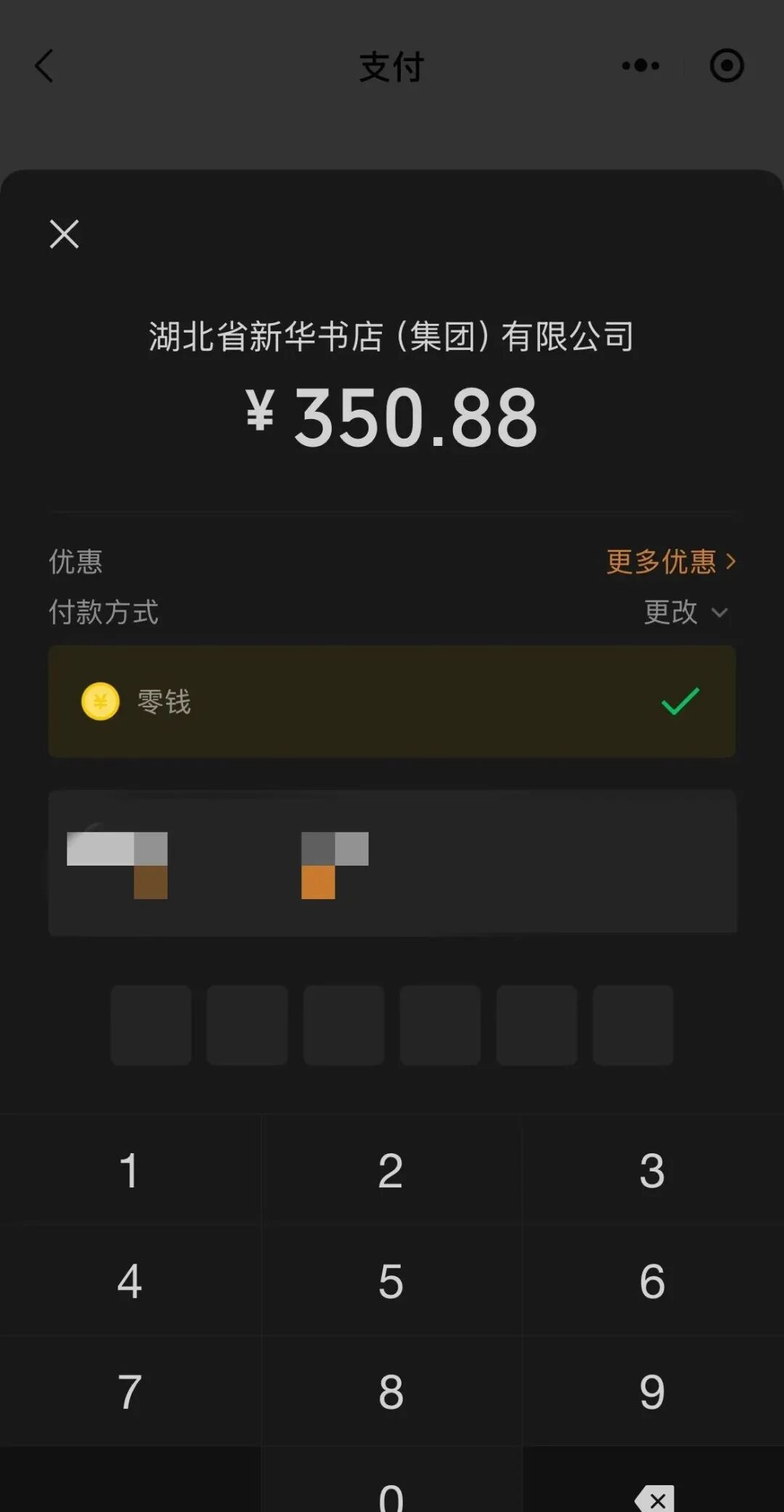The height and width of the screenshot is (1512, 784).
Task: Enter digit 4 on the keypad
Action: 129,1281
